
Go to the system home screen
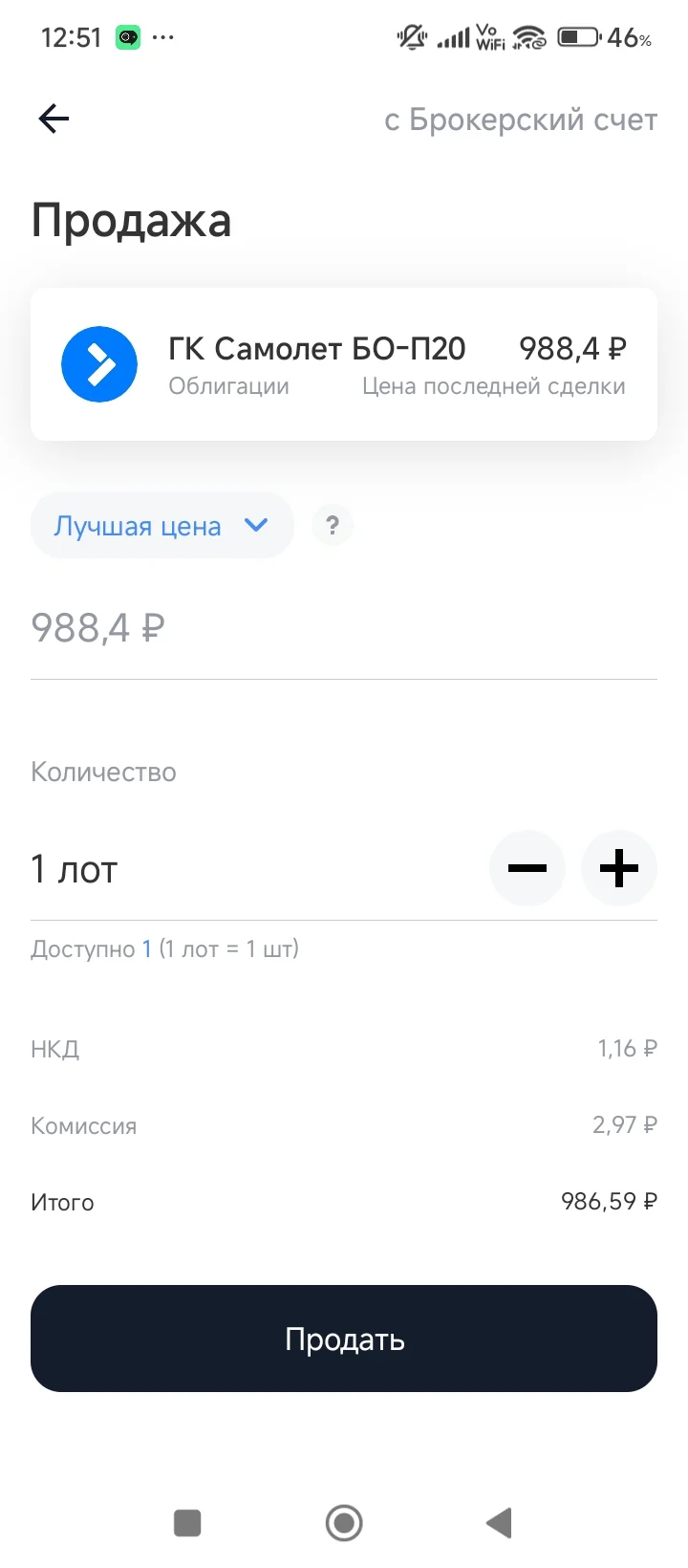tap(344, 1523)
